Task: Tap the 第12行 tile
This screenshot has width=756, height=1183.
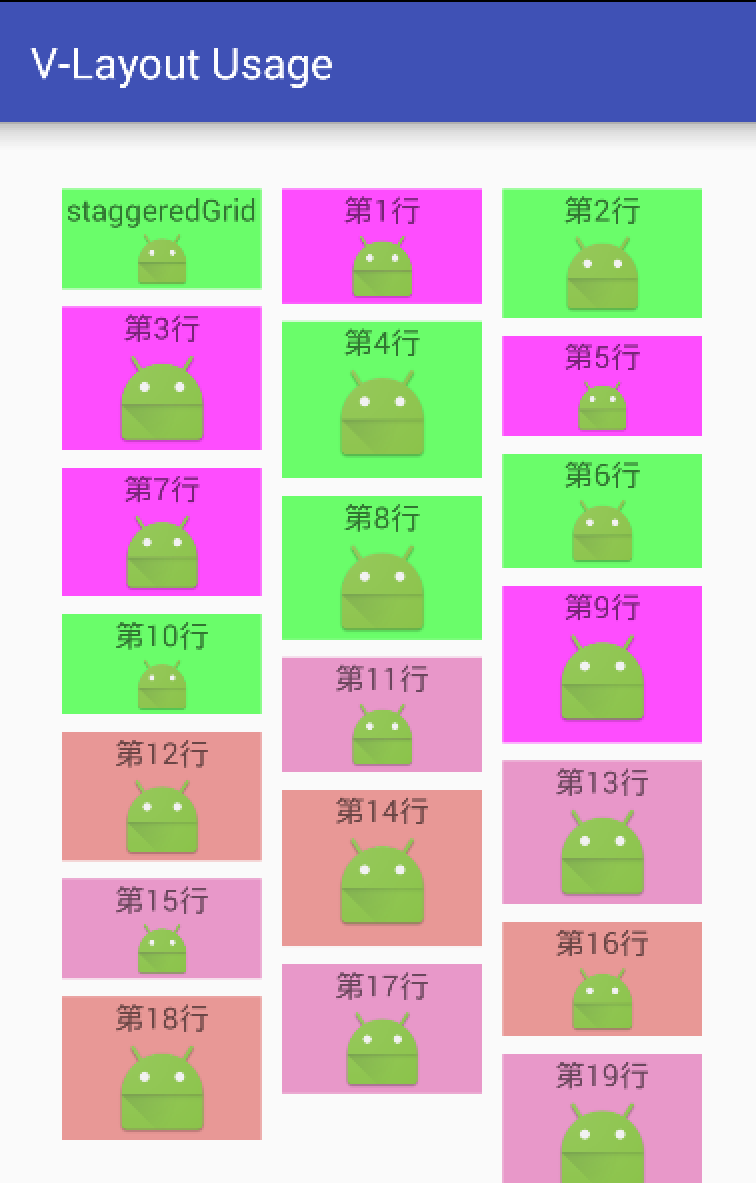Action: click(x=161, y=795)
